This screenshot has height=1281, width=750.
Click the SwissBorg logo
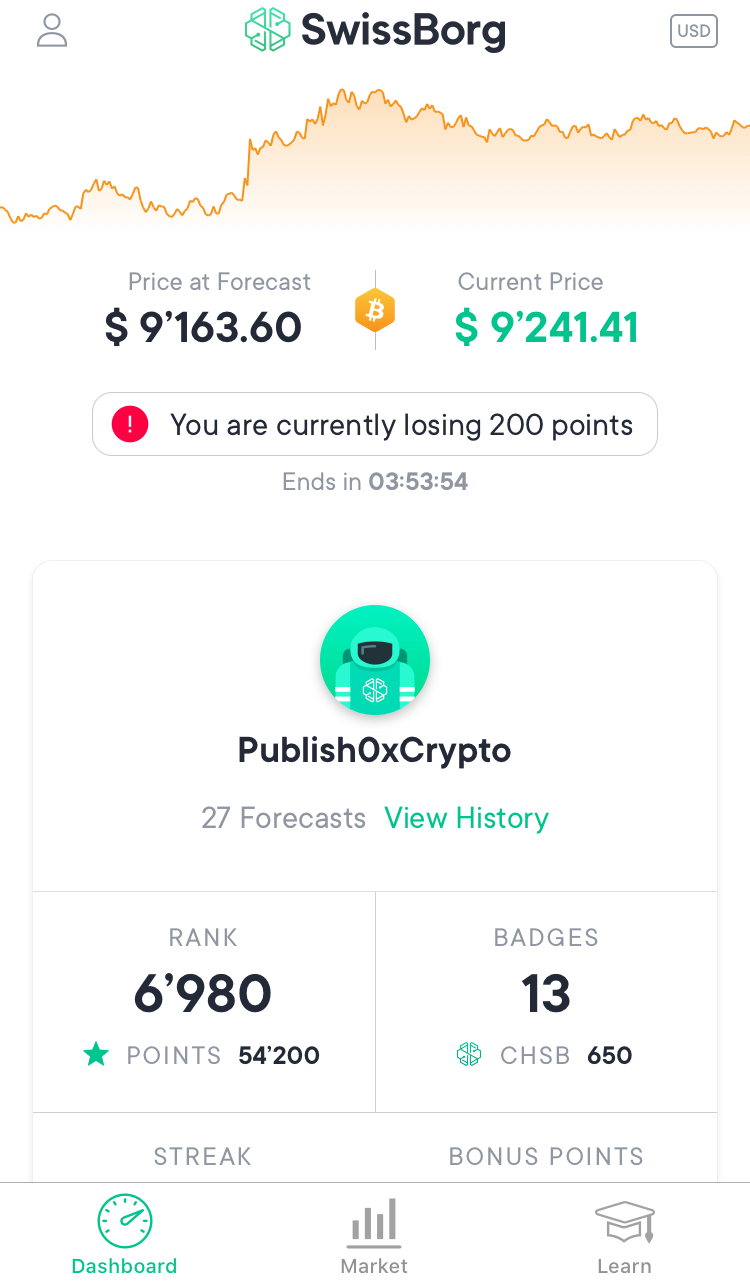coord(375,31)
